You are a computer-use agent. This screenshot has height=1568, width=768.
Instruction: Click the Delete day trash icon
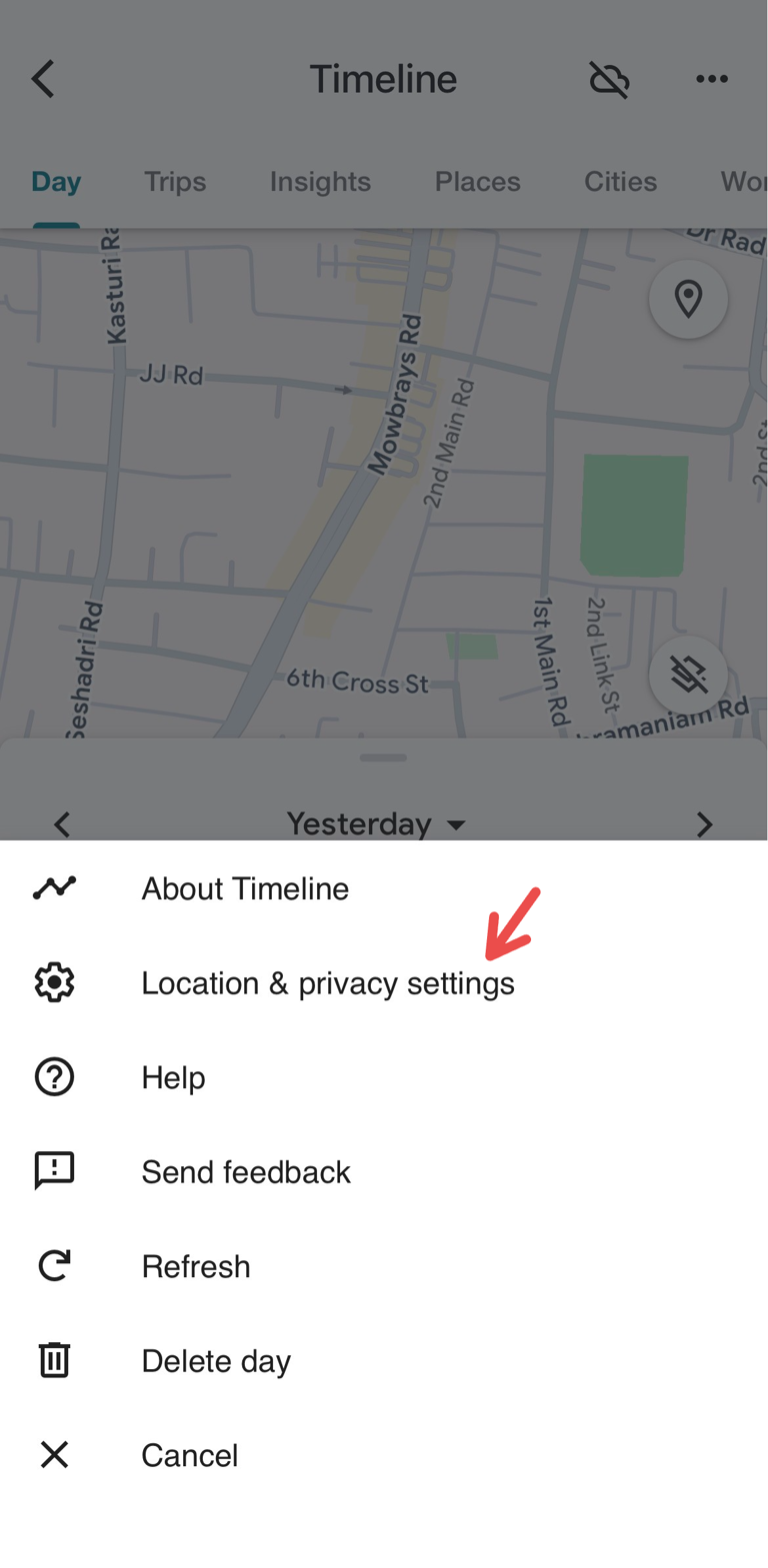(x=55, y=1360)
